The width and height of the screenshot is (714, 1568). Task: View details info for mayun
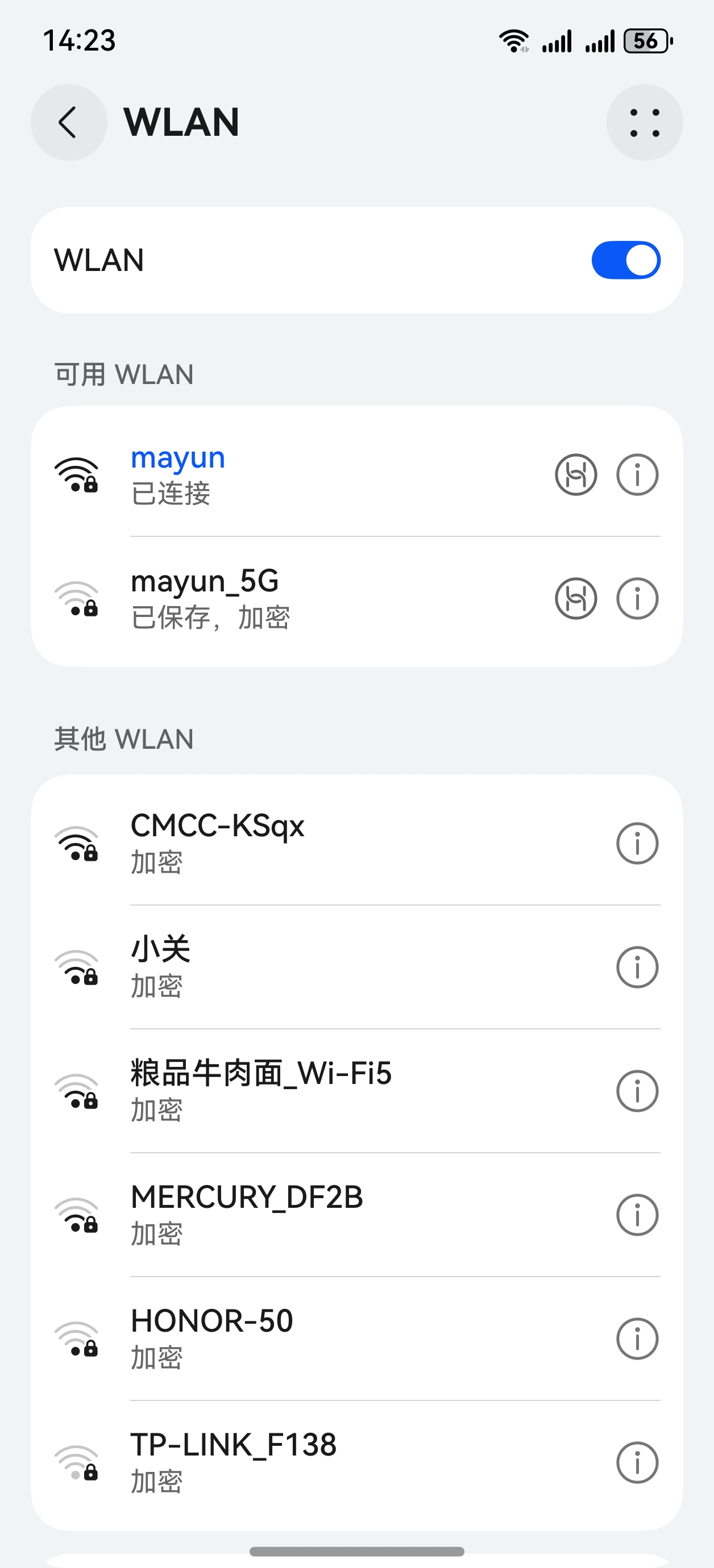click(637, 475)
